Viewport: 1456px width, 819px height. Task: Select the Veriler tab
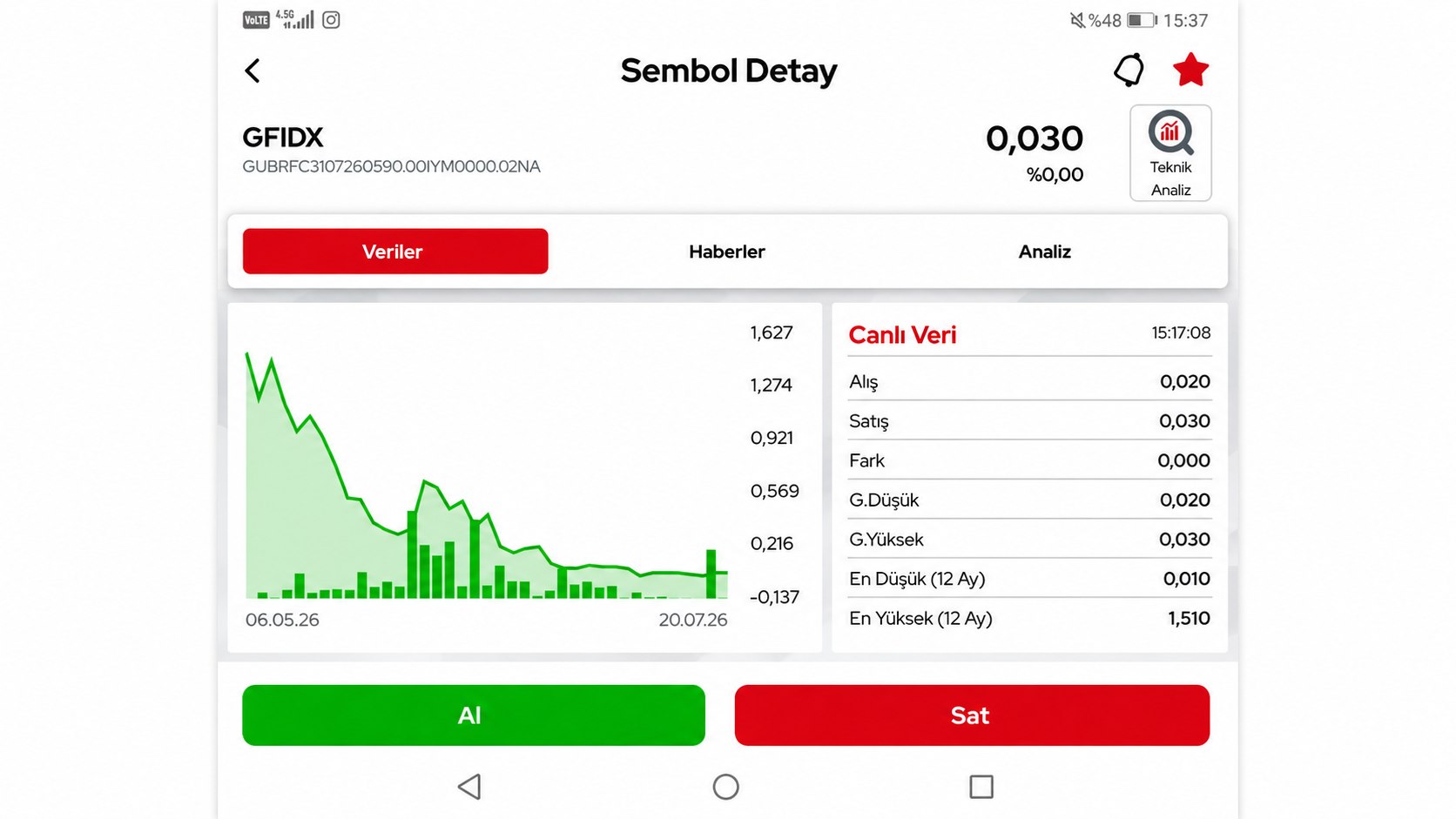(395, 252)
